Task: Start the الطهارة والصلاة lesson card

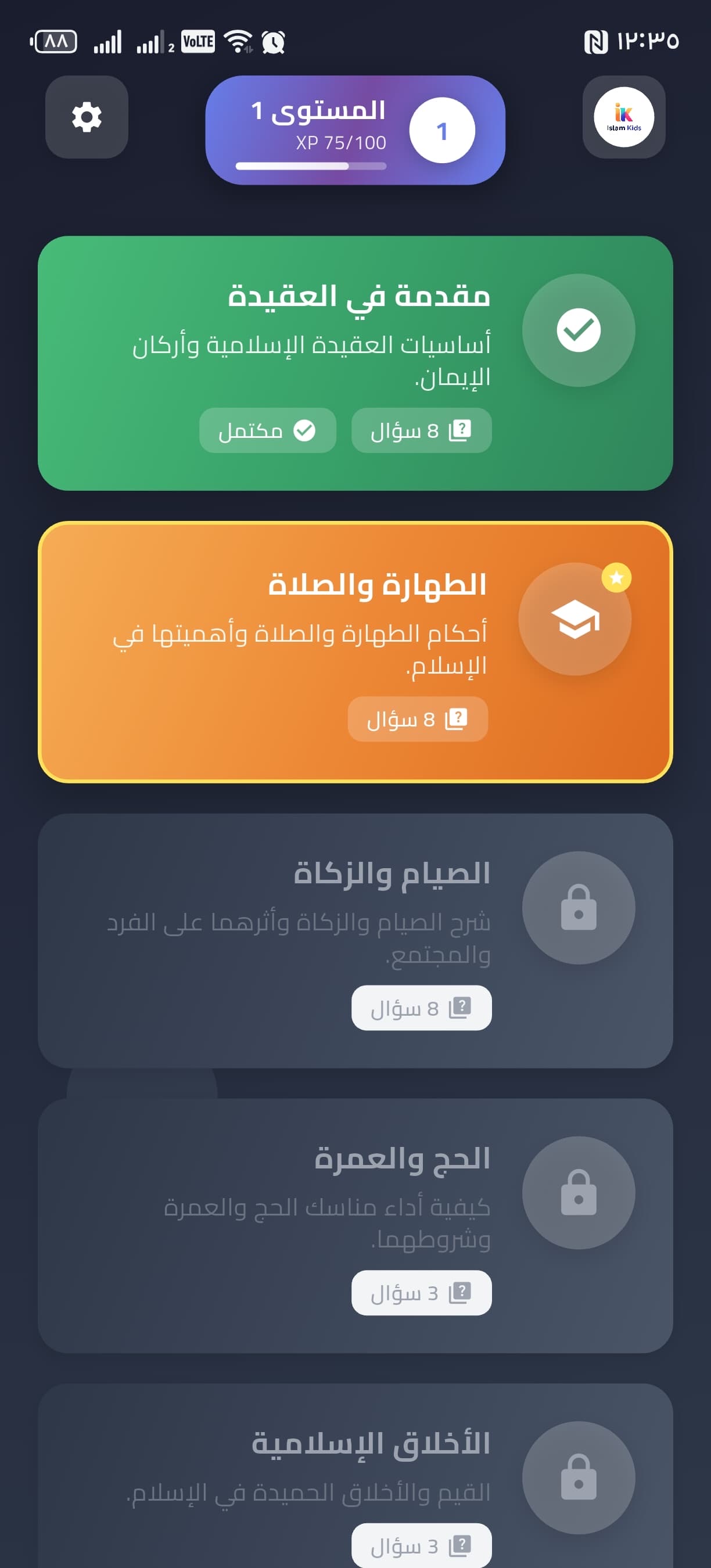Action: (355, 652)
